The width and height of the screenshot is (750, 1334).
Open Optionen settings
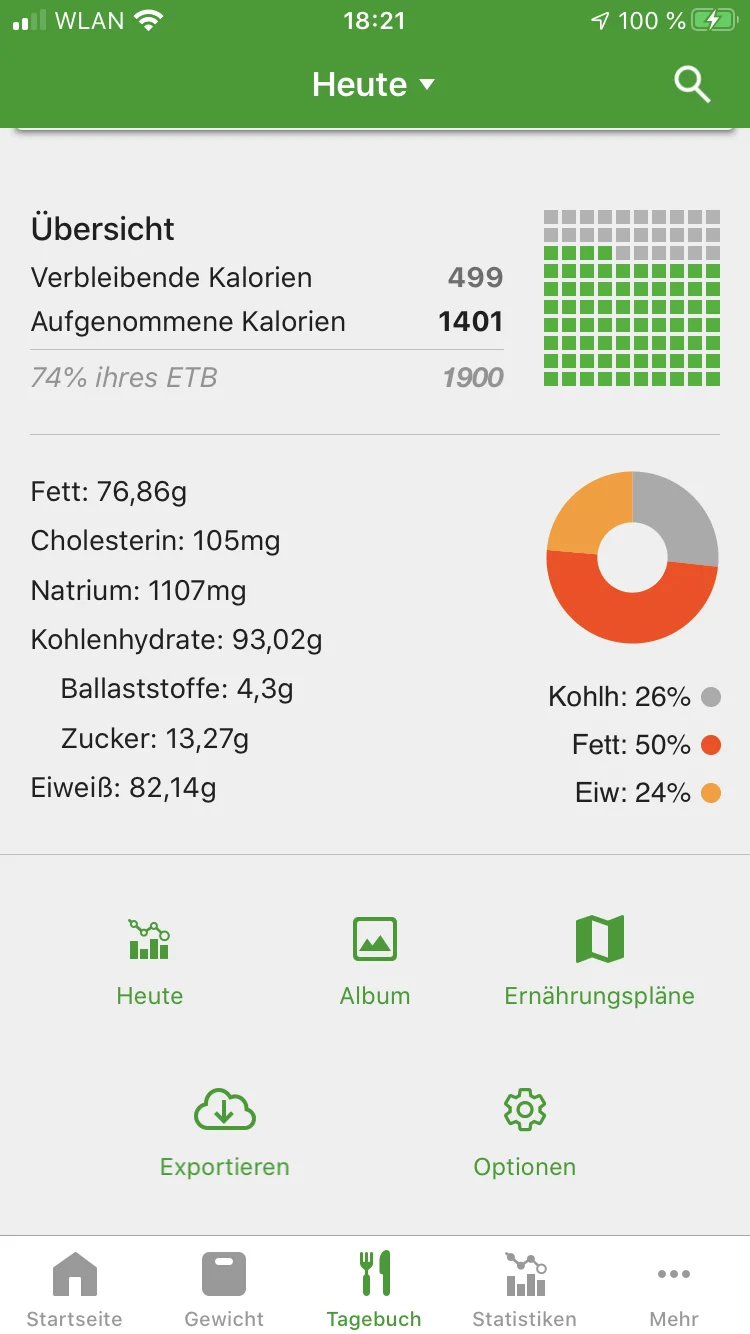(525, 1133)
